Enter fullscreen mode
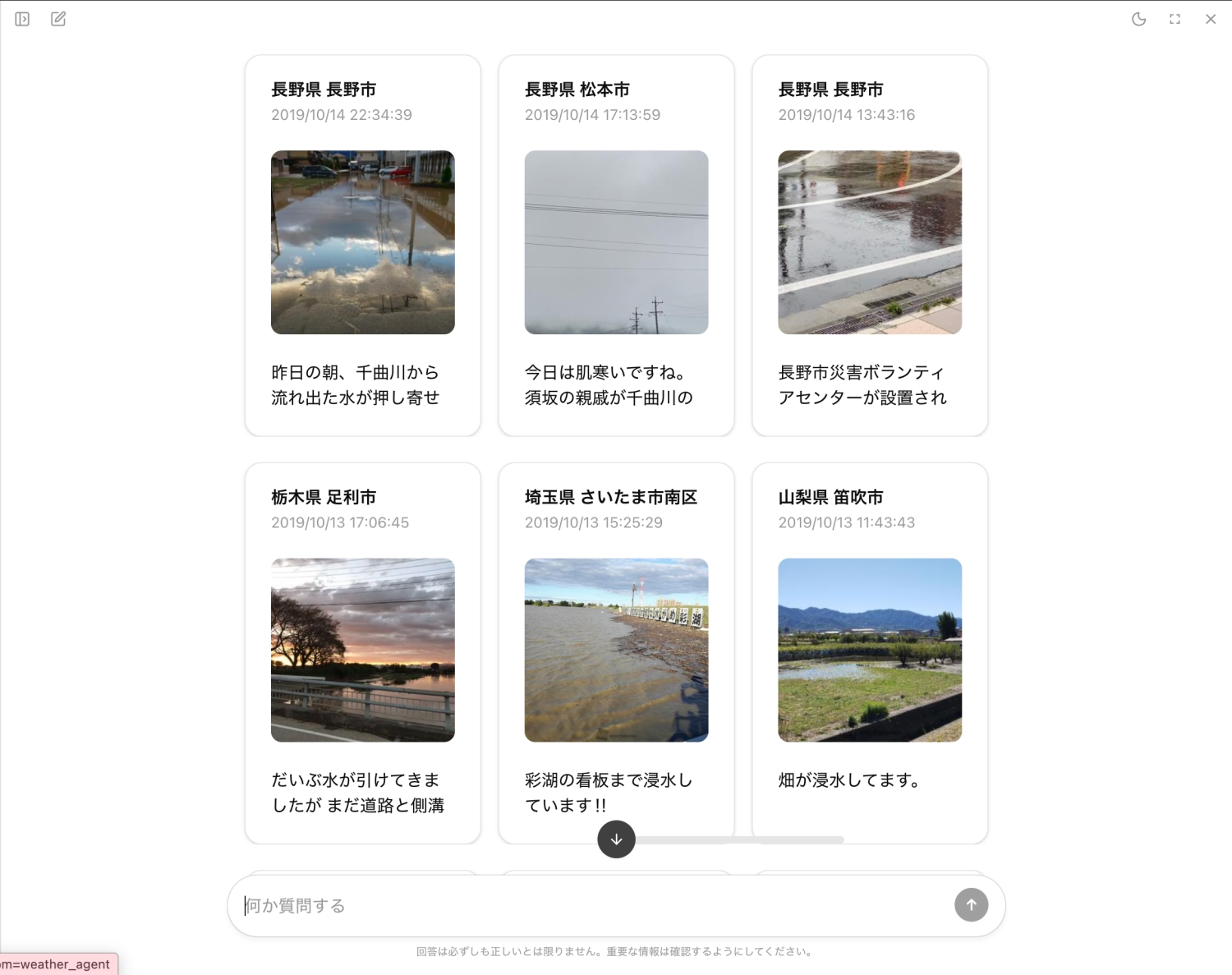Viewport: 1232px width, 975px height. (1175, 19)
